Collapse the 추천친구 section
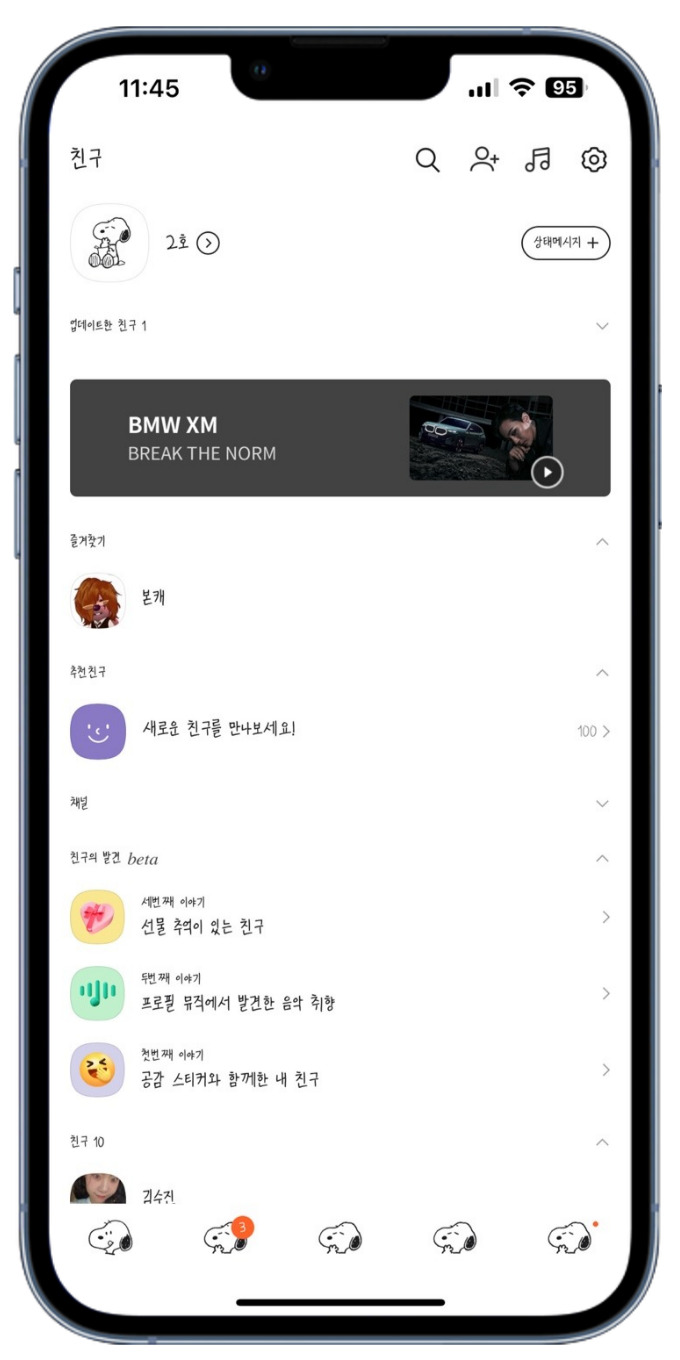Screen dimensions: 680x1360 602,673
